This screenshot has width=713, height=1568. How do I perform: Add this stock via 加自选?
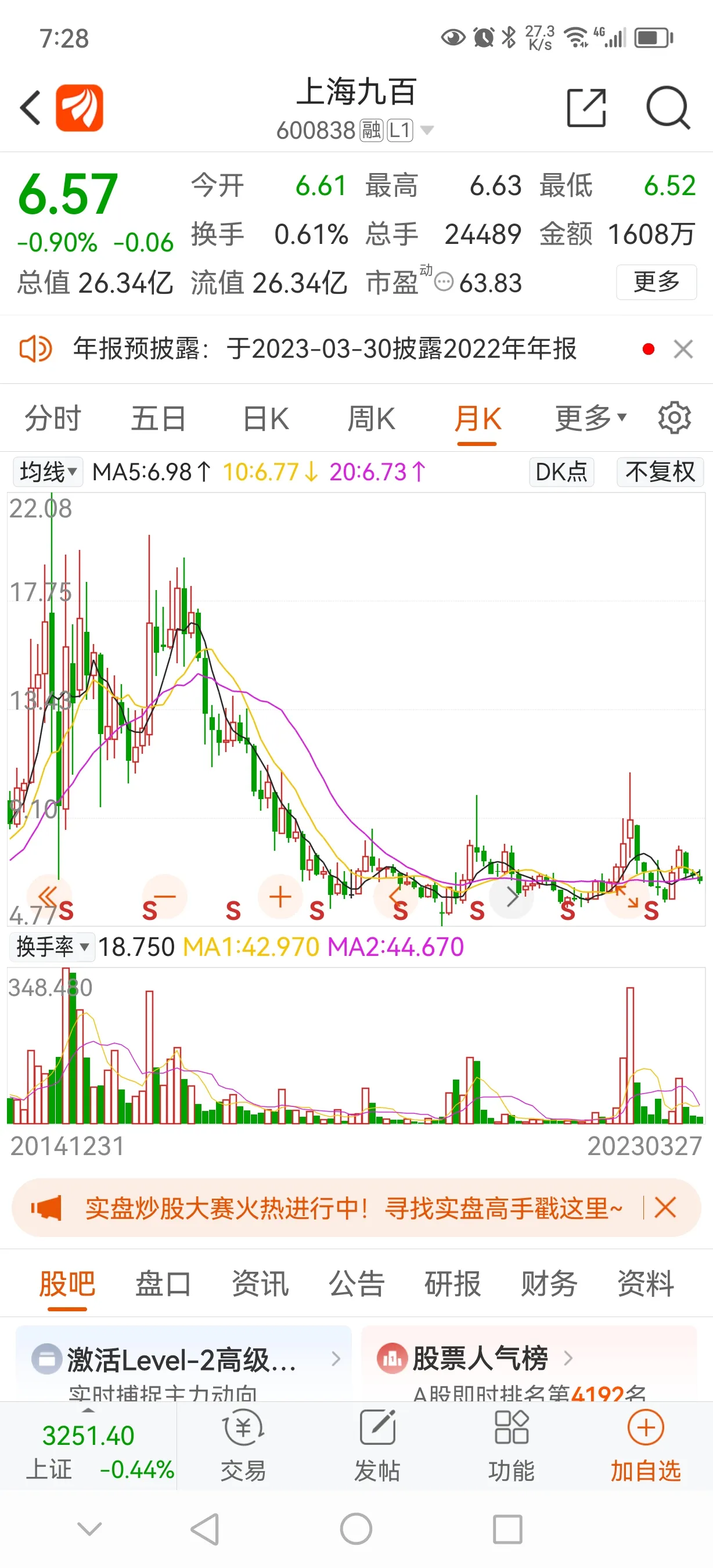click(x=646, y=1444)
